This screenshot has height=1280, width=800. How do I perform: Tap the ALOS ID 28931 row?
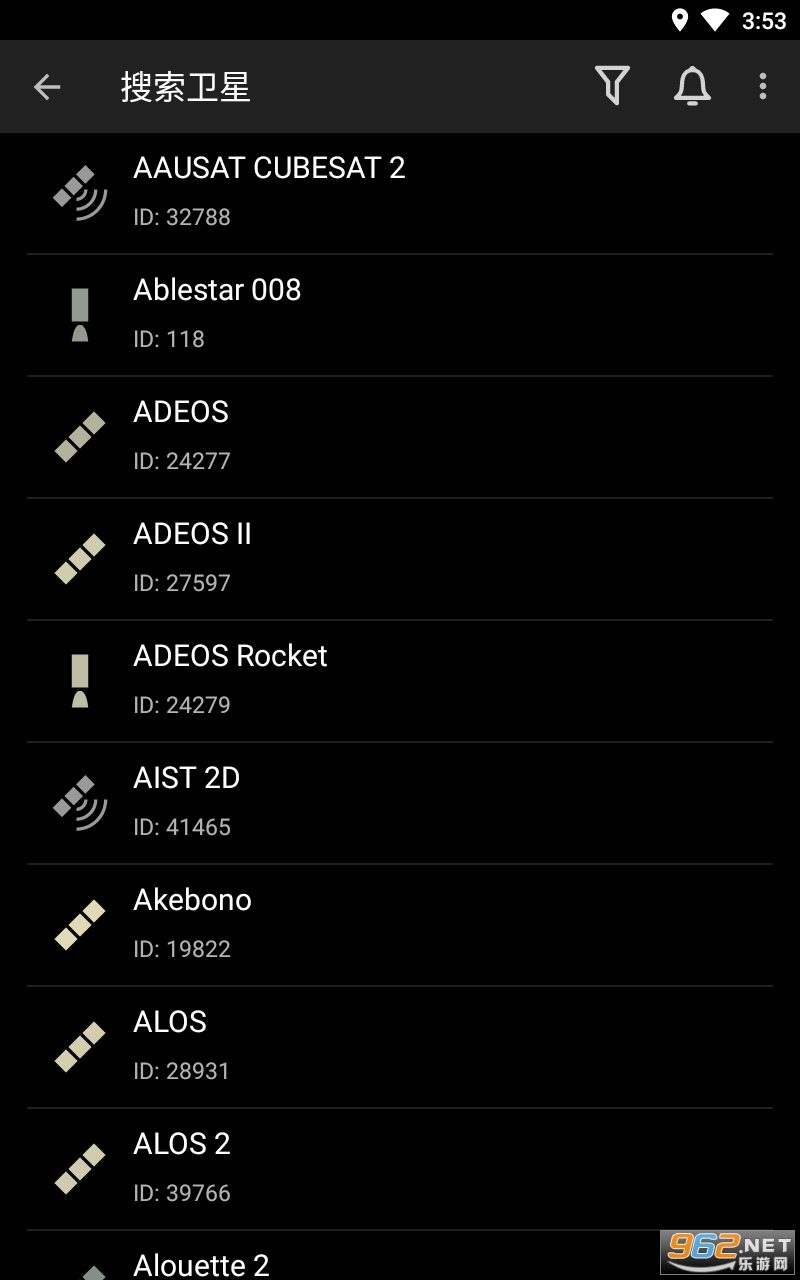pos(400,1046)
